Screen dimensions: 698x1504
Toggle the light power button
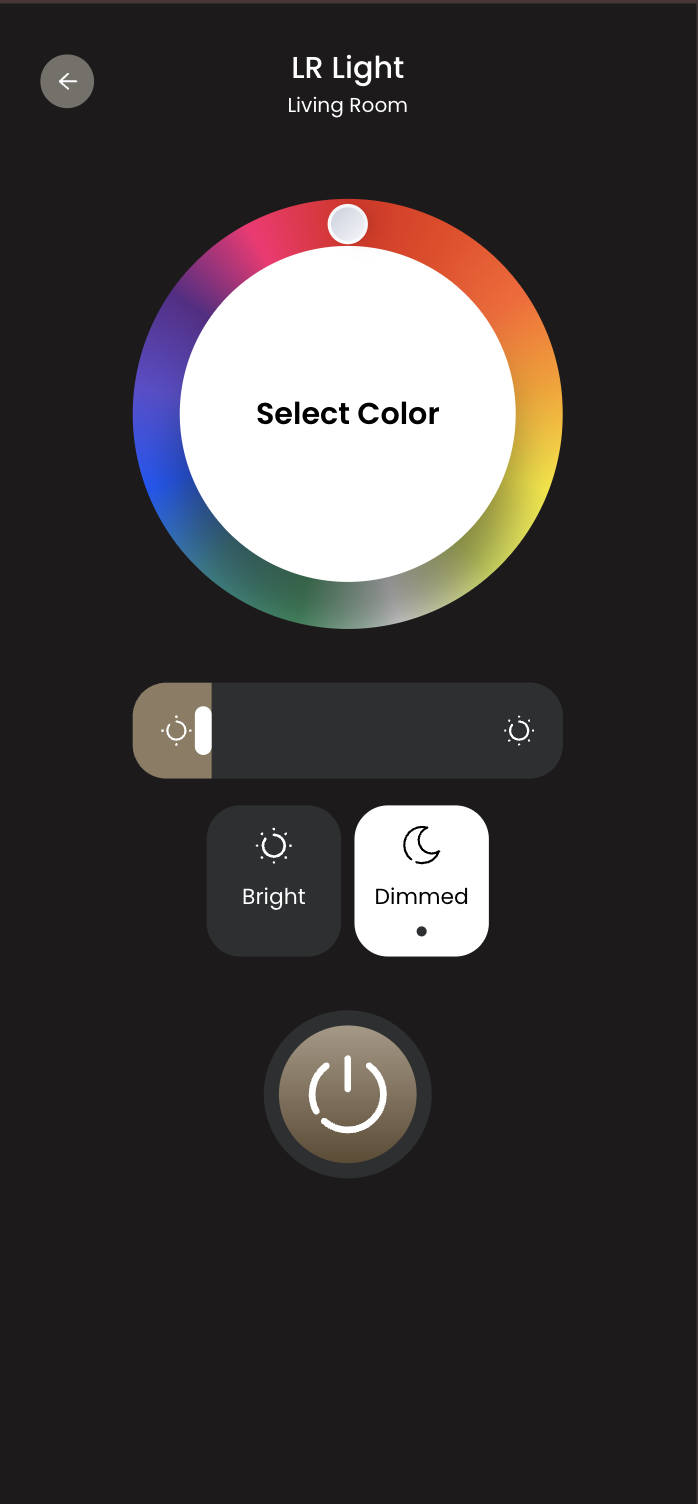tap(347, 1094)
